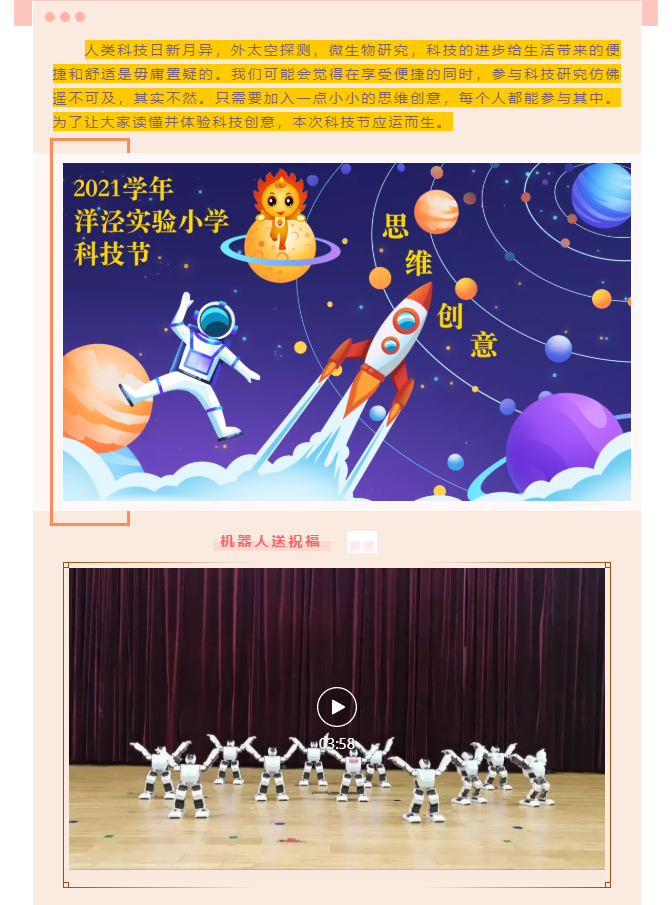Play the robot dance video
Viewport: 672px width, 905px height.
[x=337, y=707]
